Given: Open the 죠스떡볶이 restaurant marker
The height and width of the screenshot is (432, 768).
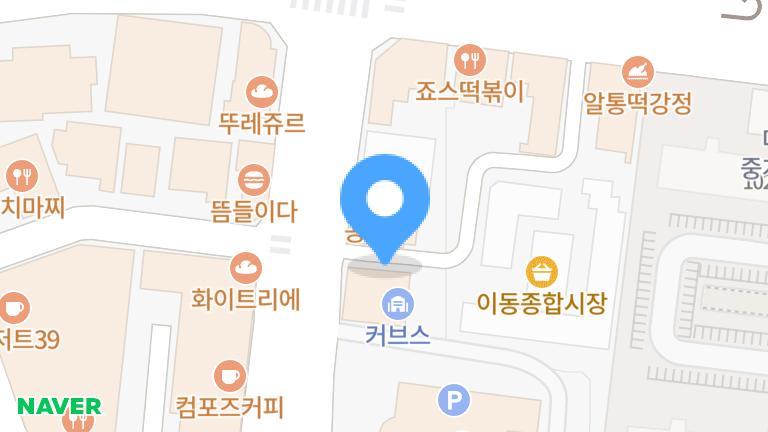Looking at the screenshot, I should (x=470, y=59).
